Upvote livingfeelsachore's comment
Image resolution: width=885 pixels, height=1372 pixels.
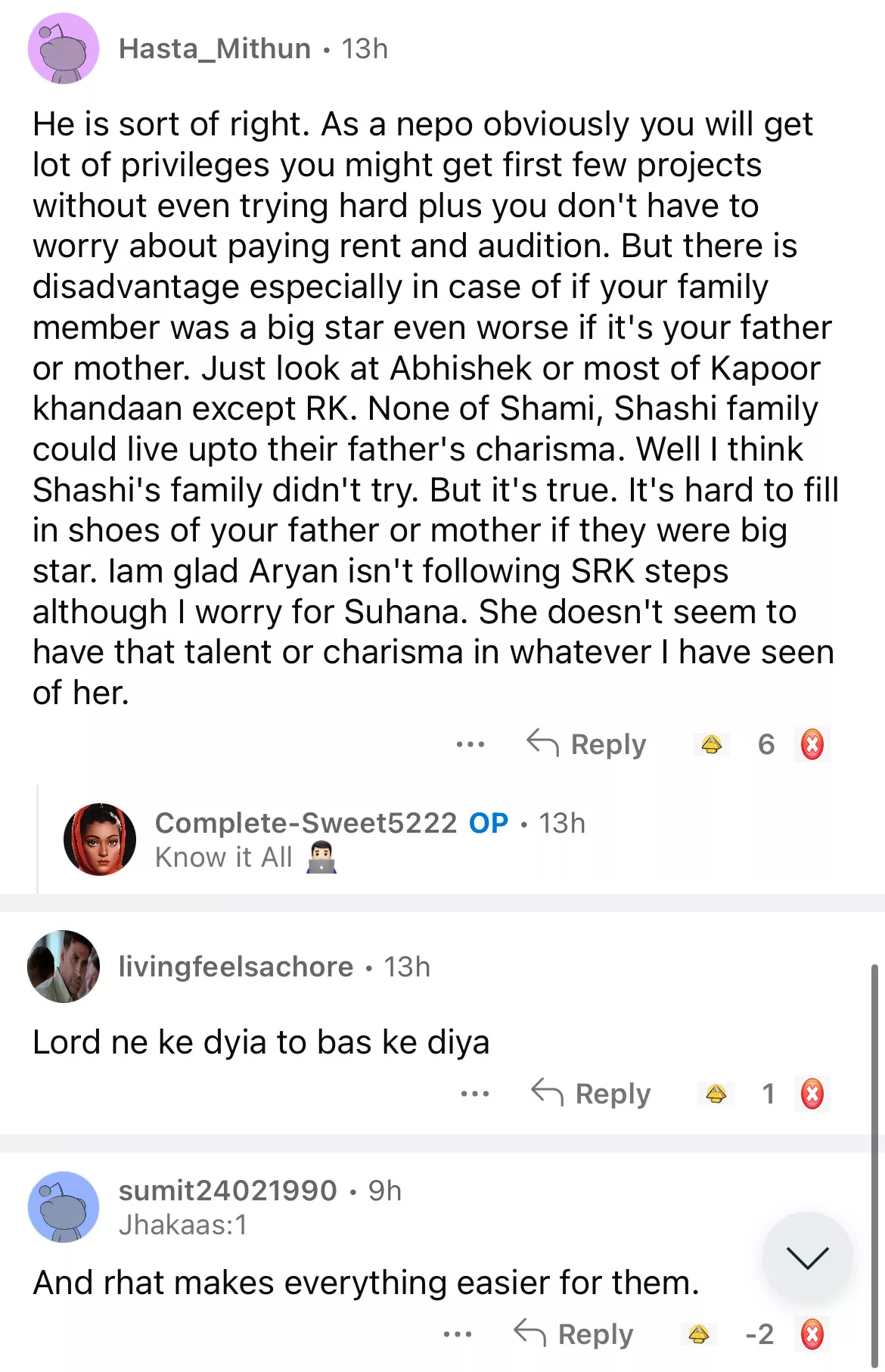click(716, 1094)
